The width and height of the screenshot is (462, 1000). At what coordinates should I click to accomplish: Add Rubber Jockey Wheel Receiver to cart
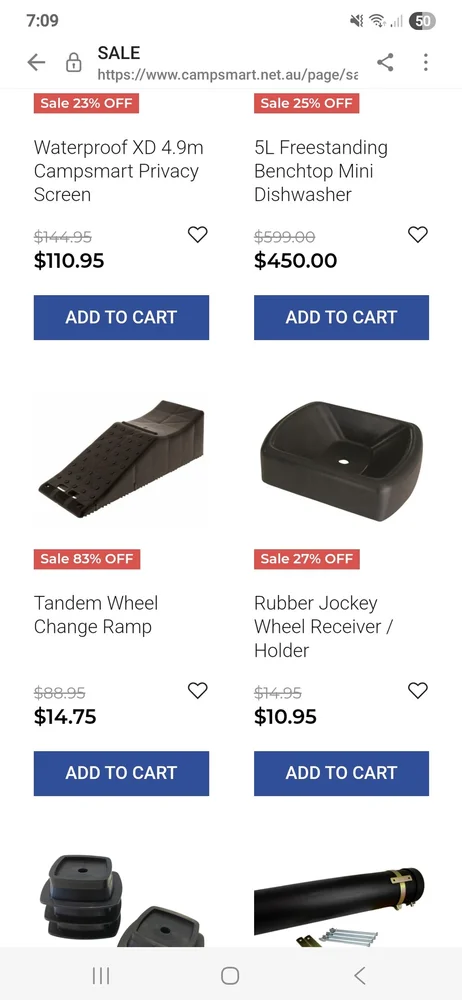tap(341, 773)
